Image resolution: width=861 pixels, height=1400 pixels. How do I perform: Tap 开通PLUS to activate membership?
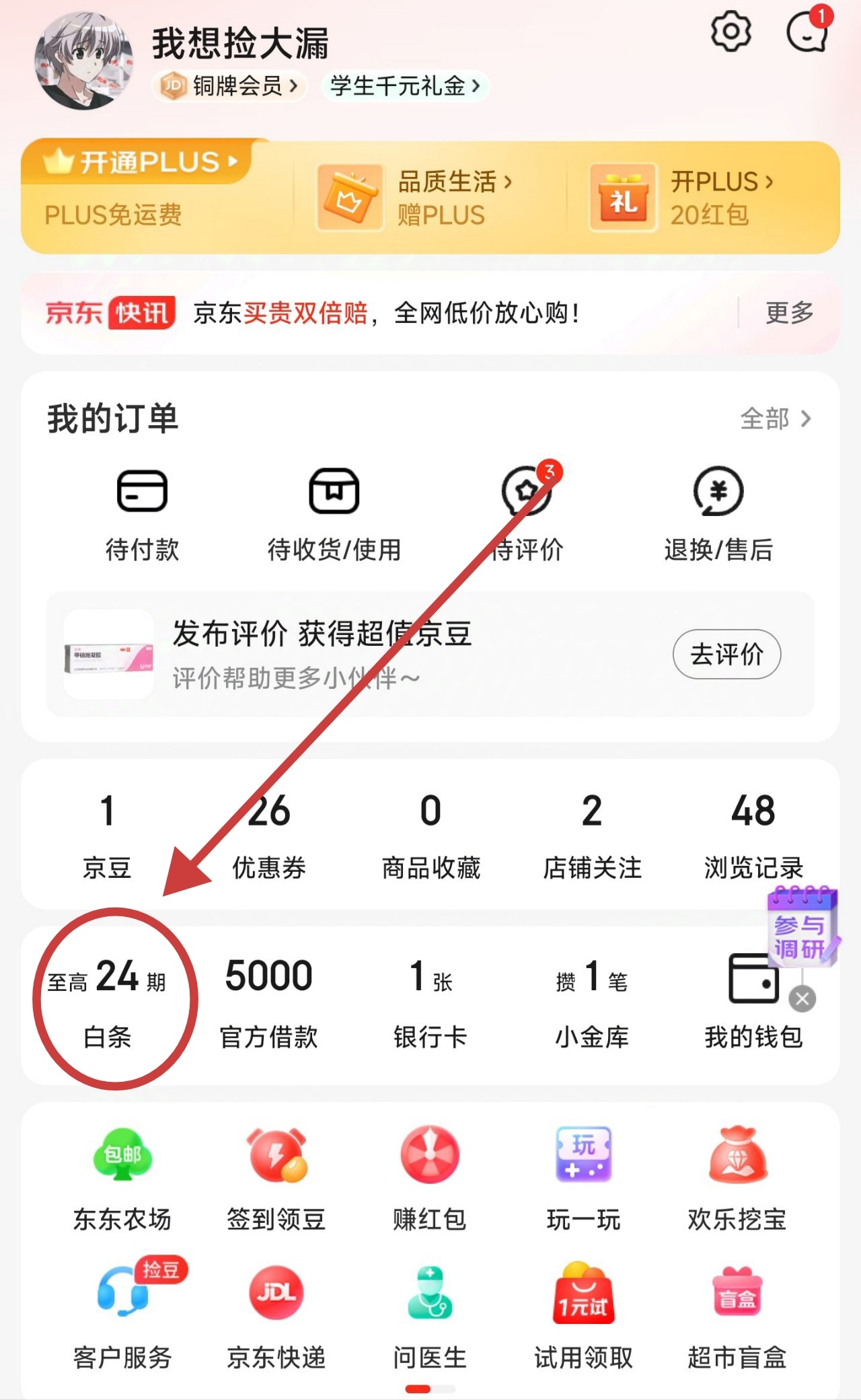[x=139, y=161]
